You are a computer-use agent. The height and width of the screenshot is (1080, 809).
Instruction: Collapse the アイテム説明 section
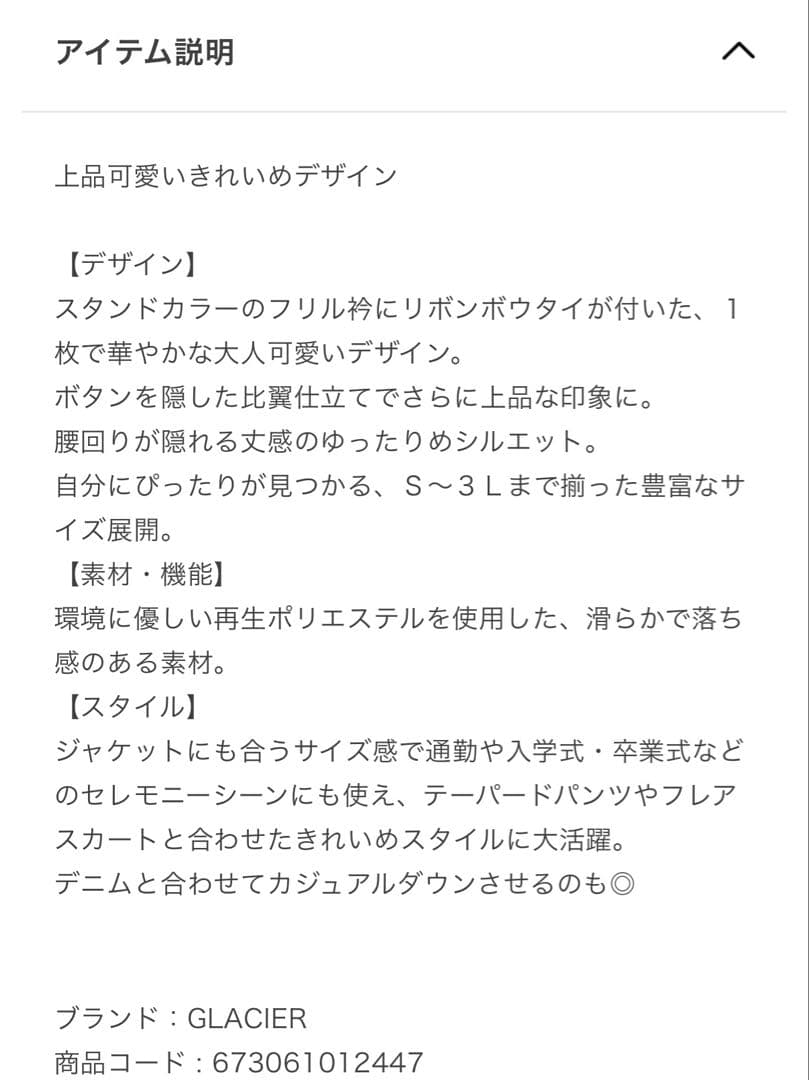coord(738,52)
